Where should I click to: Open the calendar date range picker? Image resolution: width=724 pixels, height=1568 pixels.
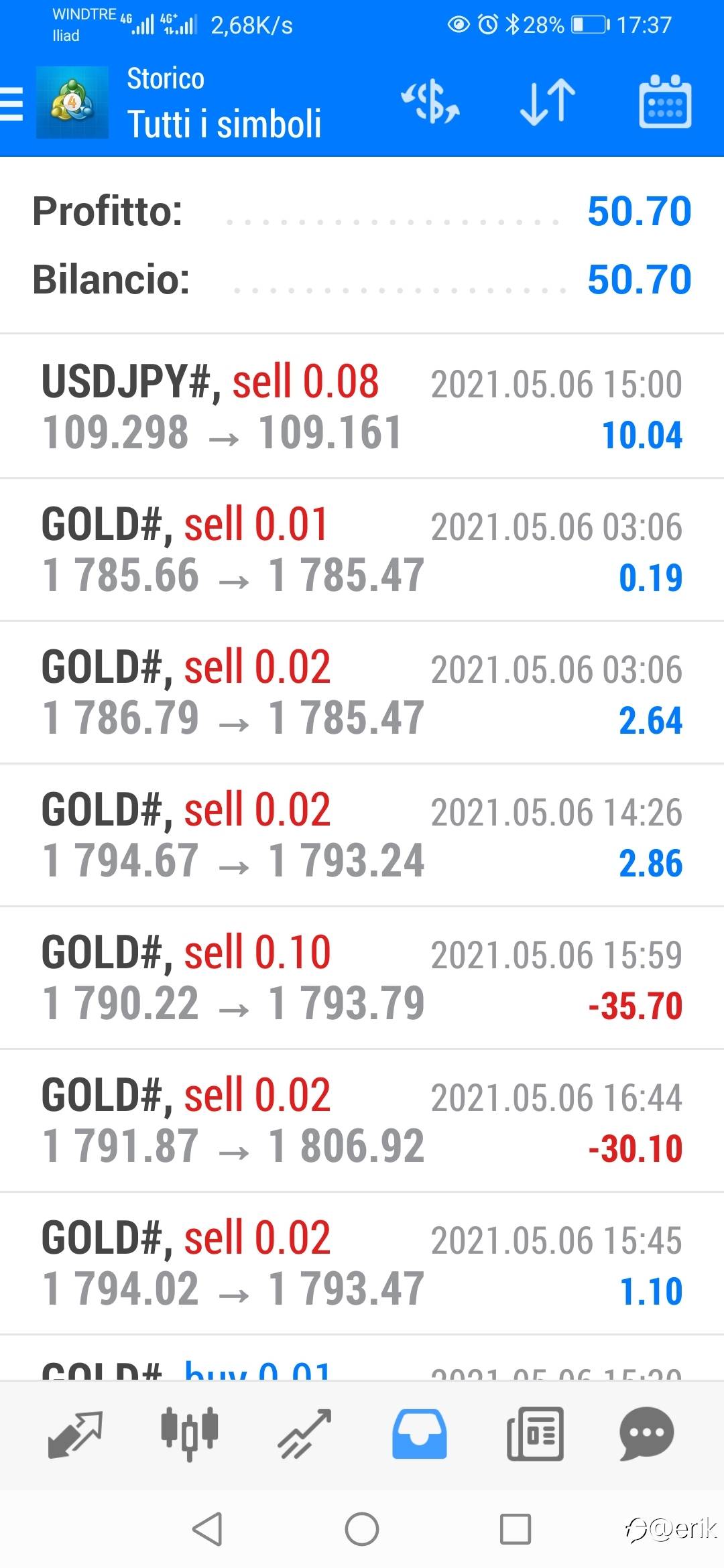click(664, 102)
